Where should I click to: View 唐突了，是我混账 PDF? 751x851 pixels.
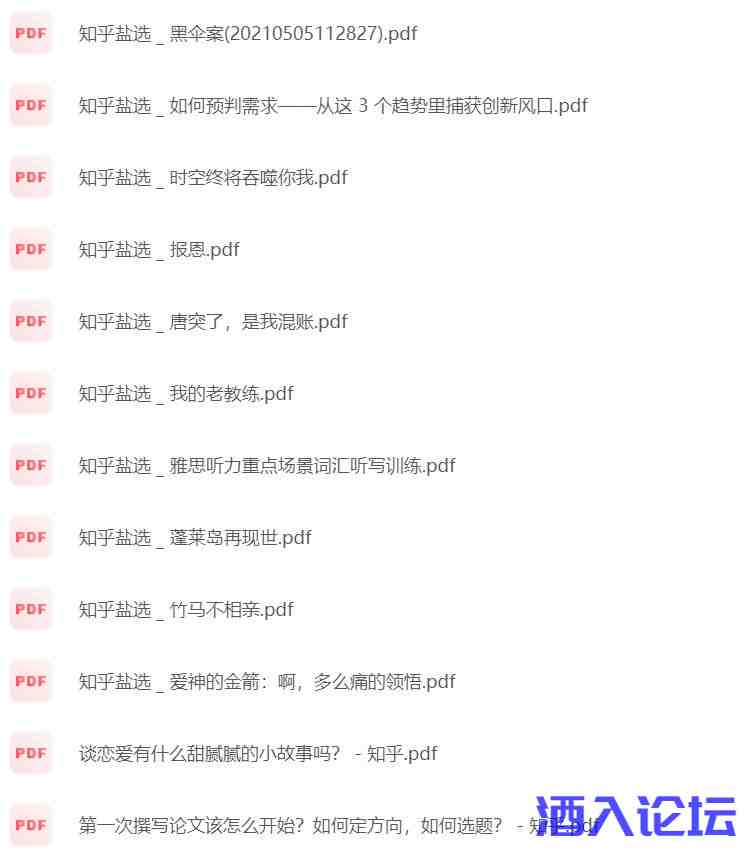pos(212,322)
